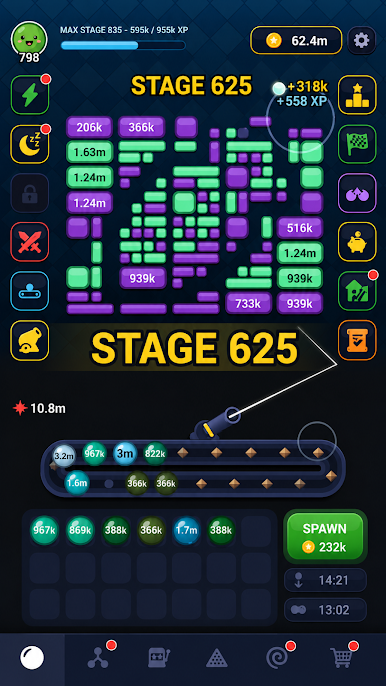Open the leaderboard podium button
This screenshot has height=686, width=386.
point(357,95)
